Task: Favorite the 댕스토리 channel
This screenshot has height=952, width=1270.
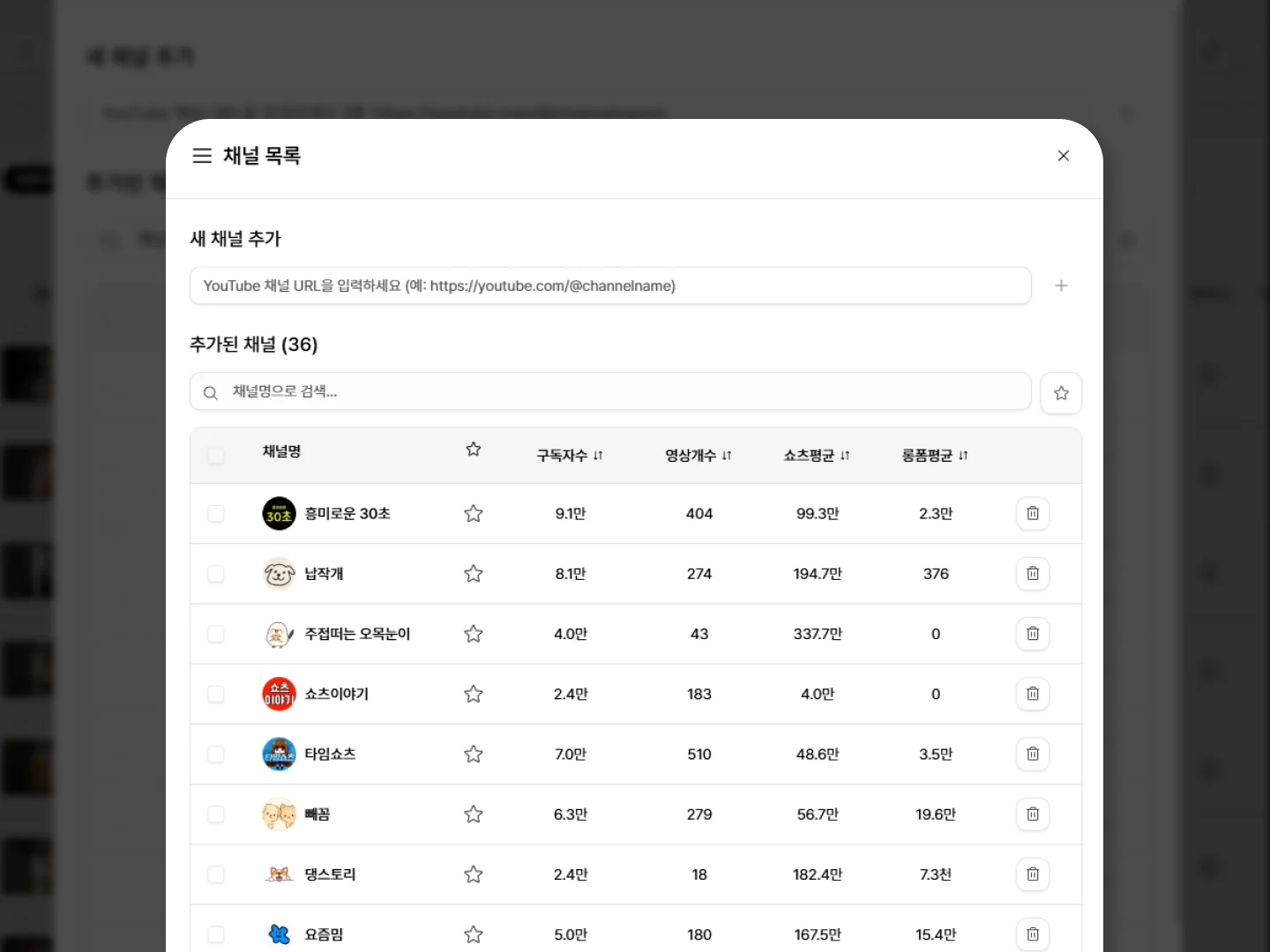Action: [474, 874]
